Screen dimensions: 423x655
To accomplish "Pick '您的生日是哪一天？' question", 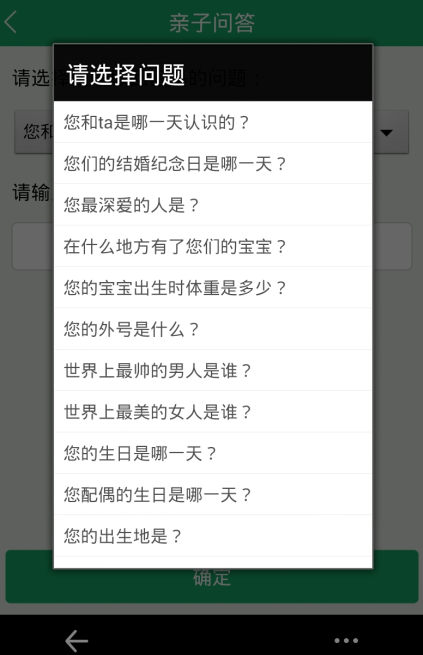I will [213, 453].
